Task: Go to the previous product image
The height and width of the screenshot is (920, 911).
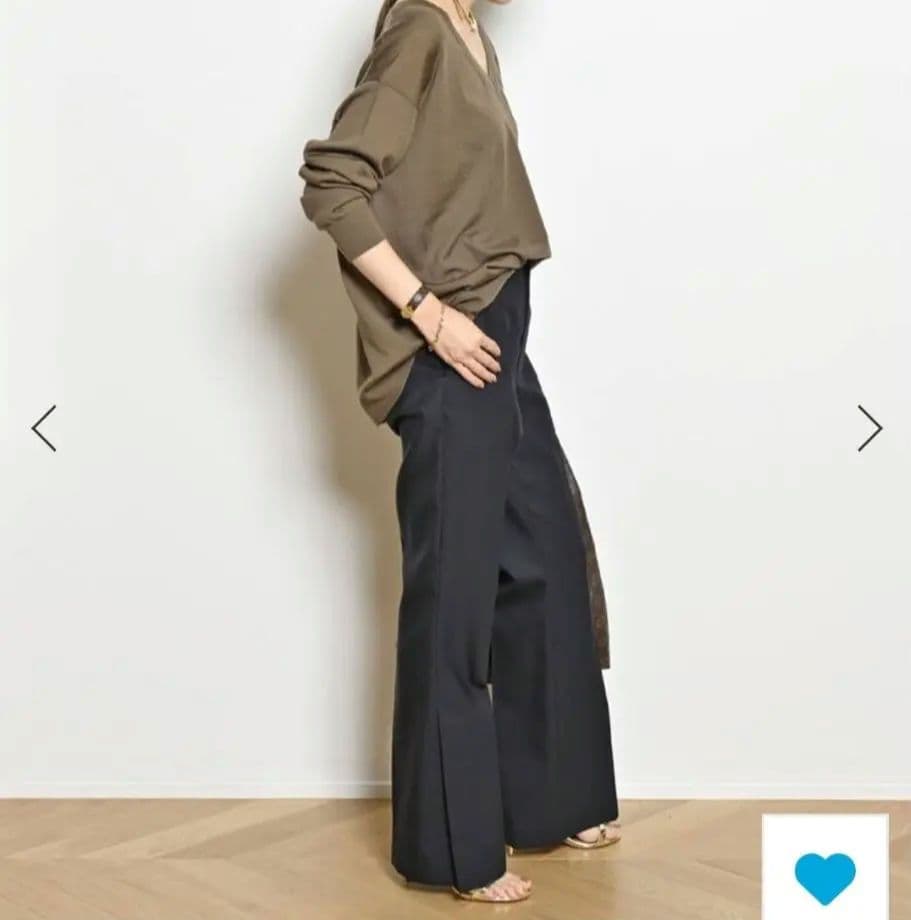Action: click(44, 428)
